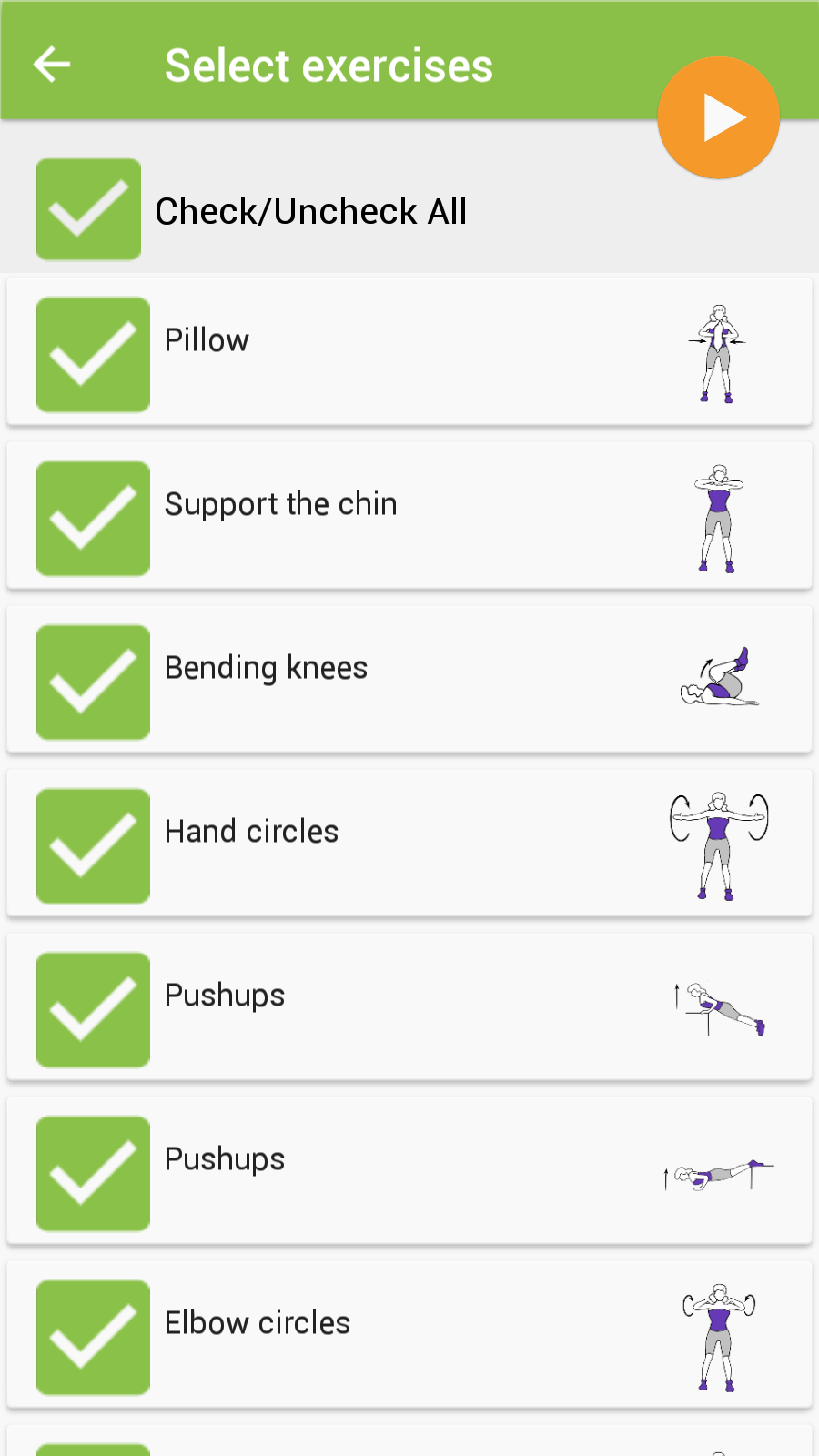This screenshot has width=819, height=1456.
Task: Open the Support the chin illustration
Action: (x=718, y=518)
